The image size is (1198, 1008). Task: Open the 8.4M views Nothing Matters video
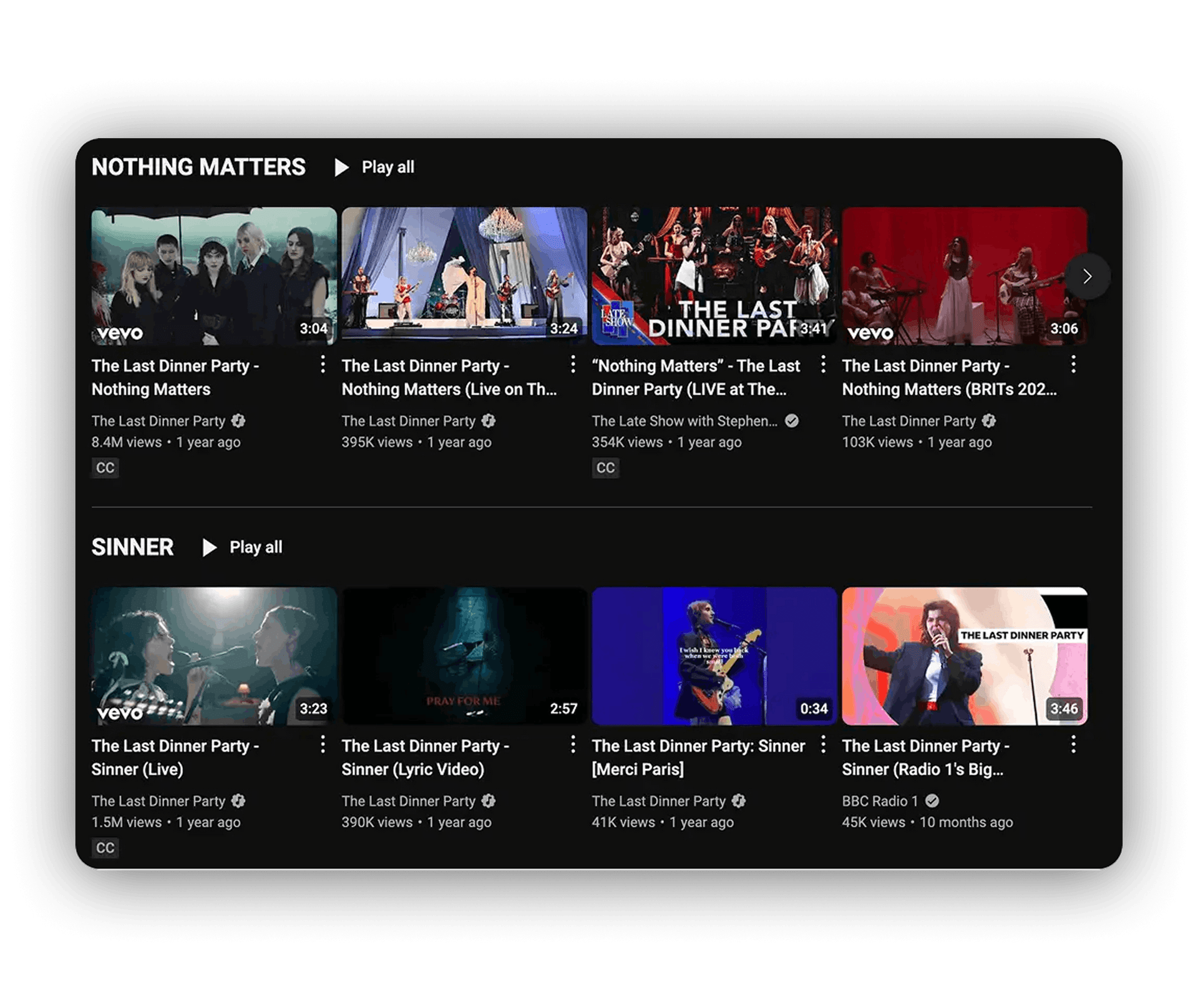pyautogui.click(x=213, y=276)
